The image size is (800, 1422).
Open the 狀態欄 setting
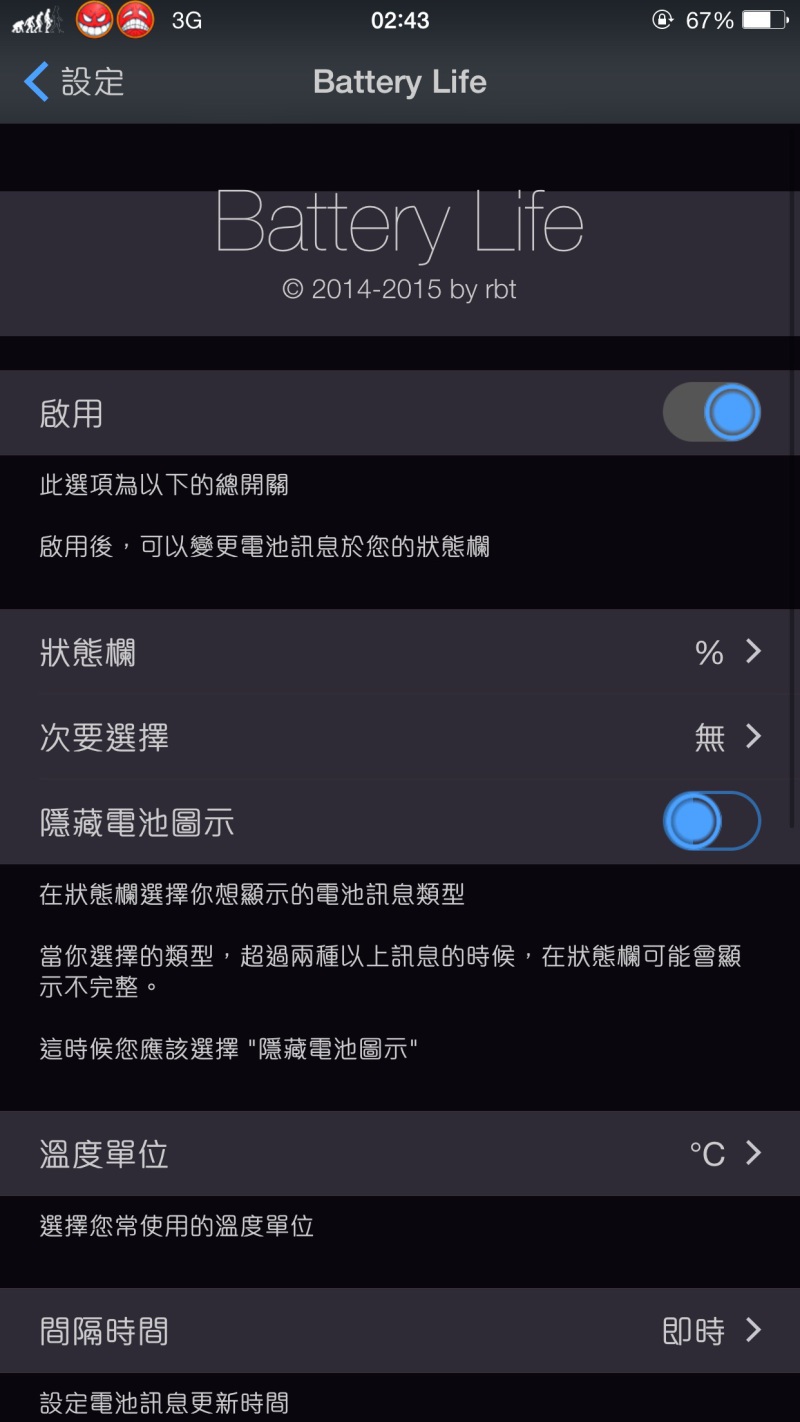pyautogui.click(x=400, y=652)
